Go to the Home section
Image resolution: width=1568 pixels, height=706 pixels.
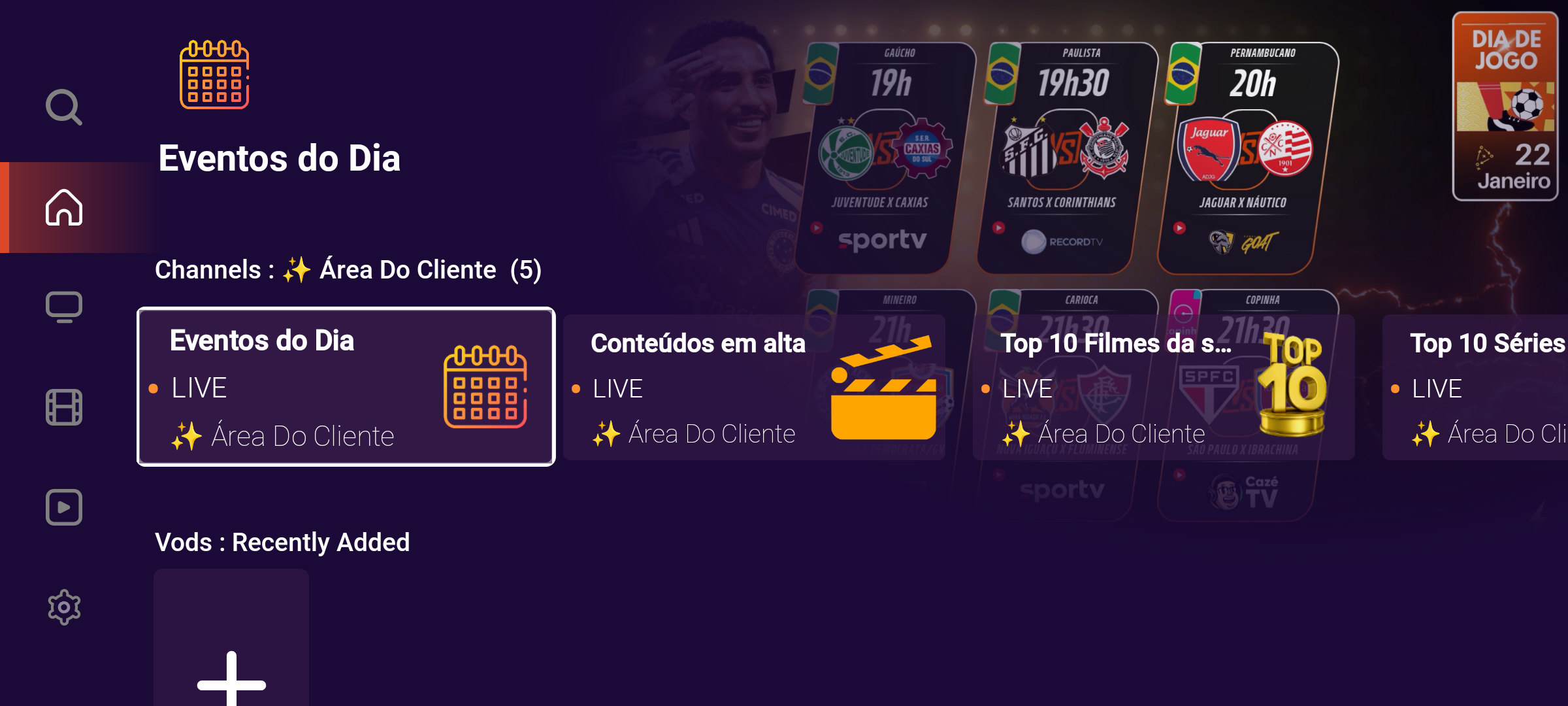coord(64,207)
